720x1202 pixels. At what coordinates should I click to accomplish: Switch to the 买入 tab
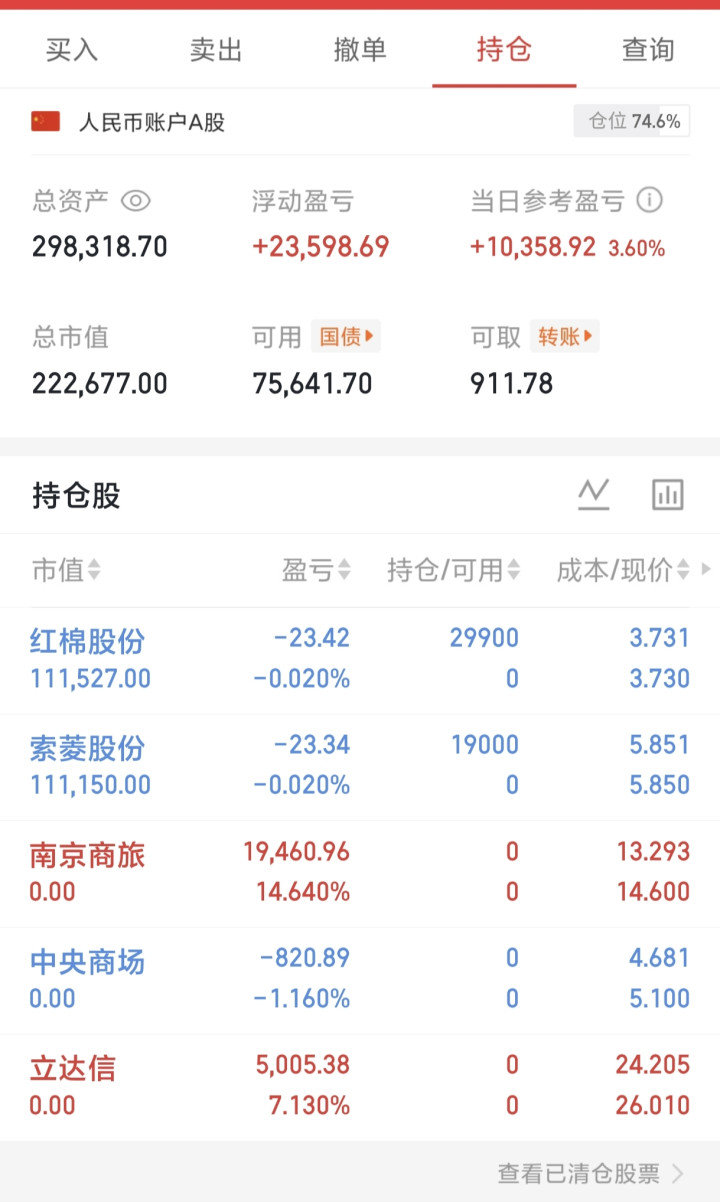[72, 50]
